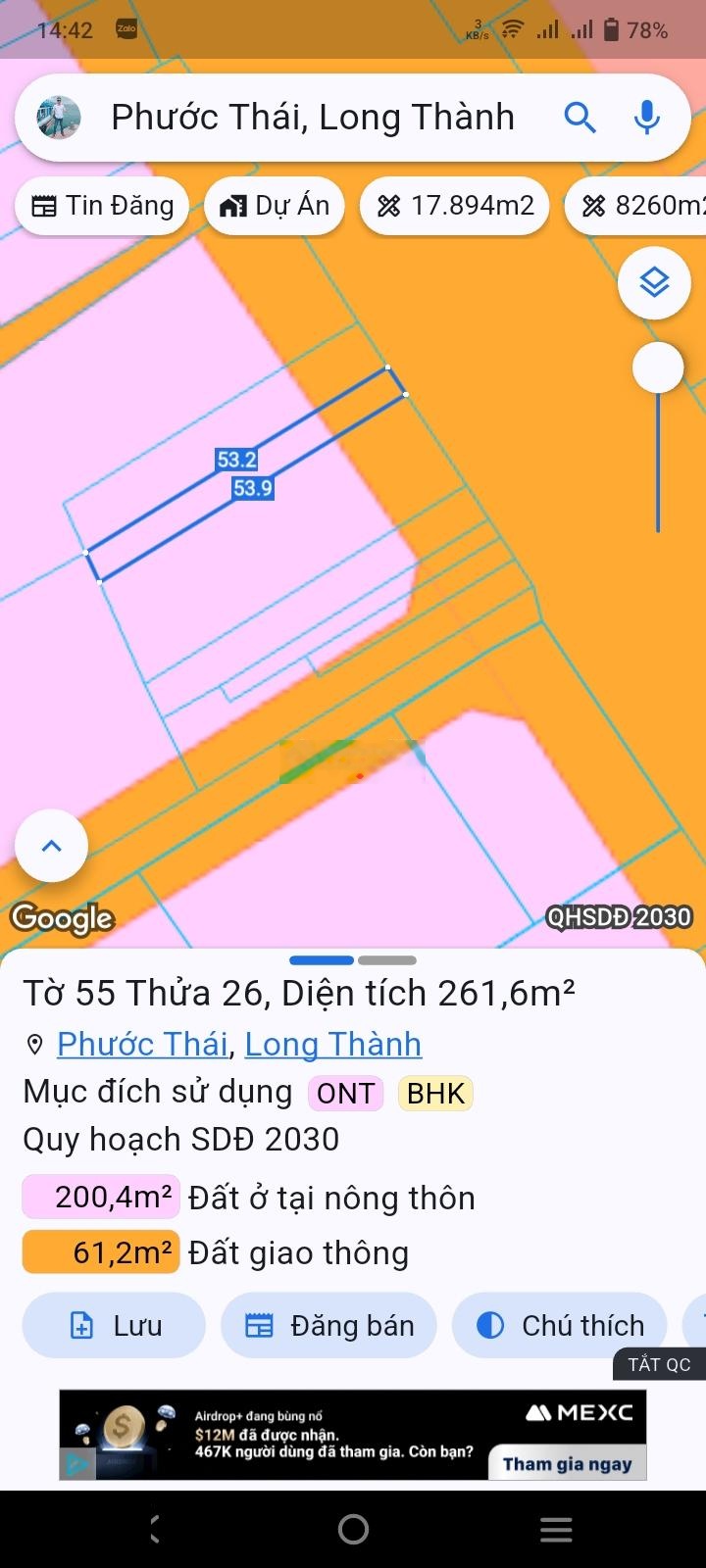The height and width of the screenshot is (1568, 706).
Task: Activate voice search with the microphone icon
Action: 646,116
